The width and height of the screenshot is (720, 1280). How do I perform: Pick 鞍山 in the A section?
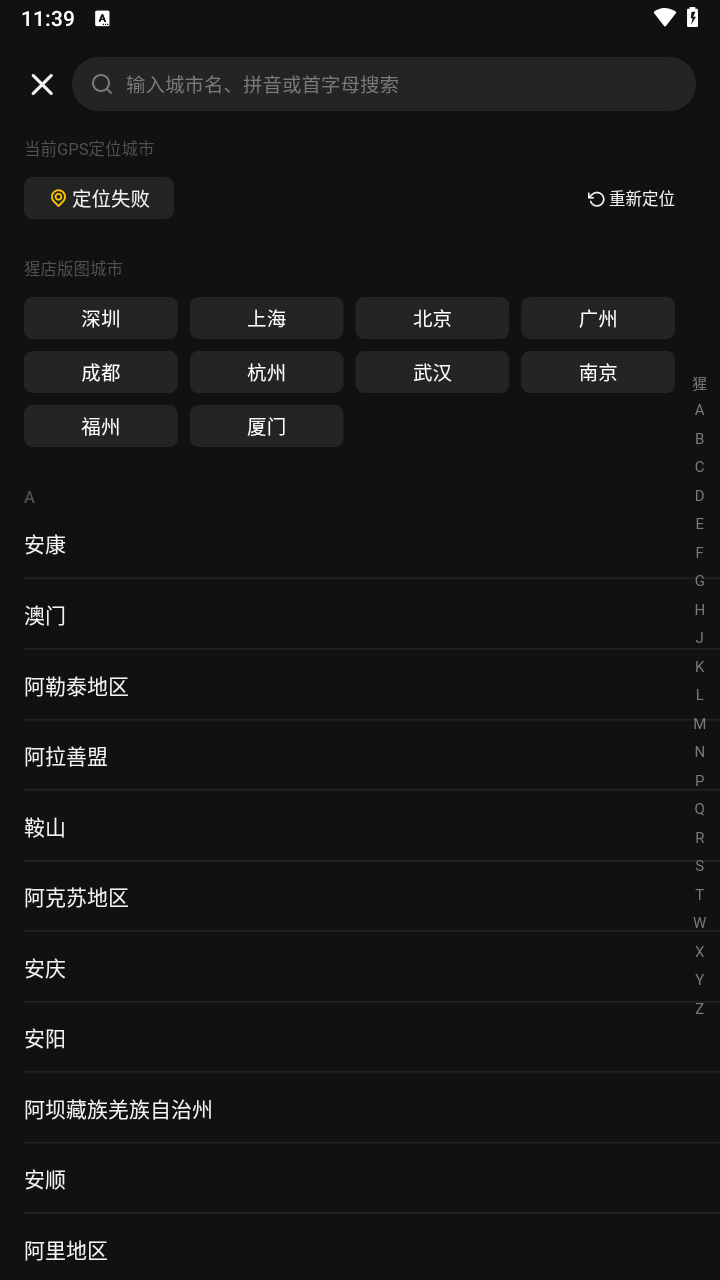tap(44, 828)
